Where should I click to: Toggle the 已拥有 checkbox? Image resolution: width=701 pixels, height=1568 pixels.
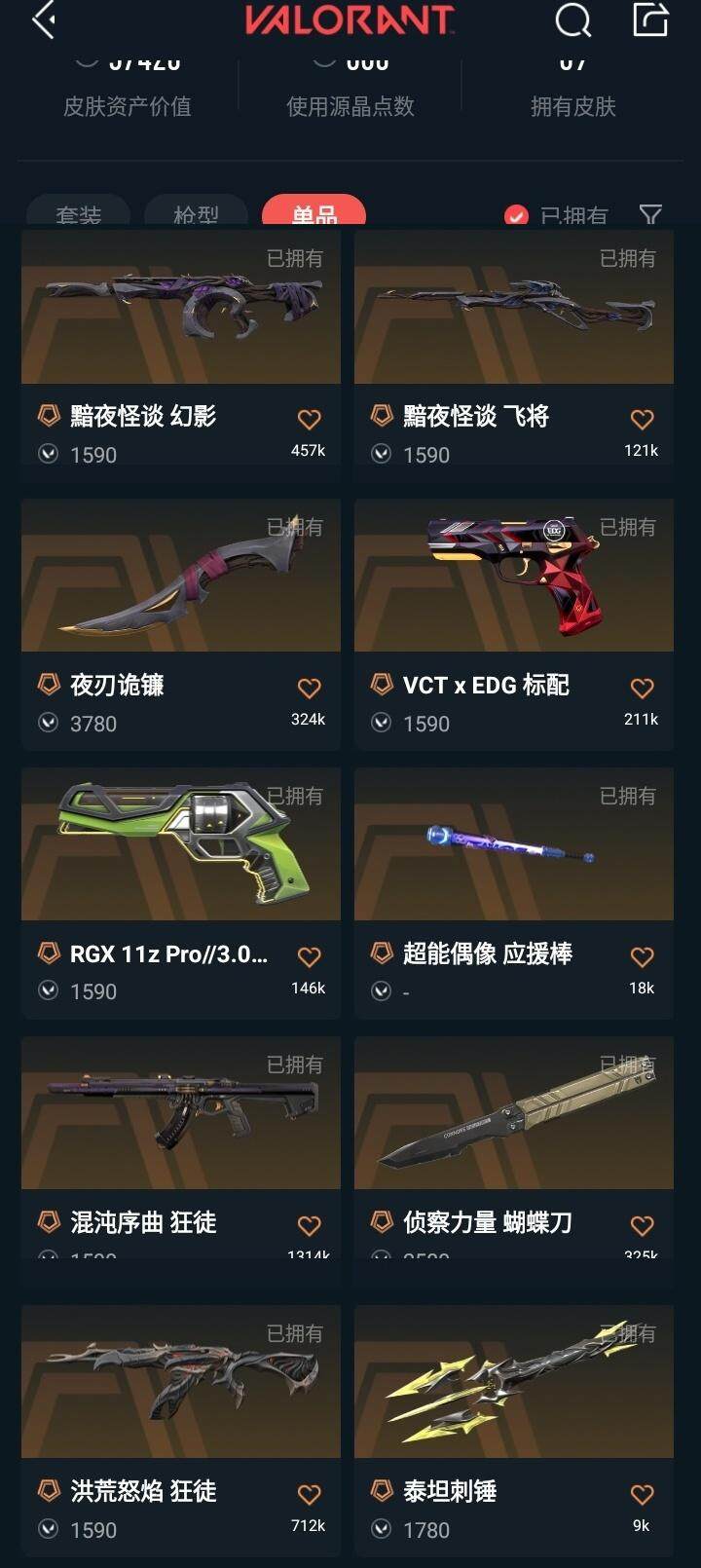point(516,215)
